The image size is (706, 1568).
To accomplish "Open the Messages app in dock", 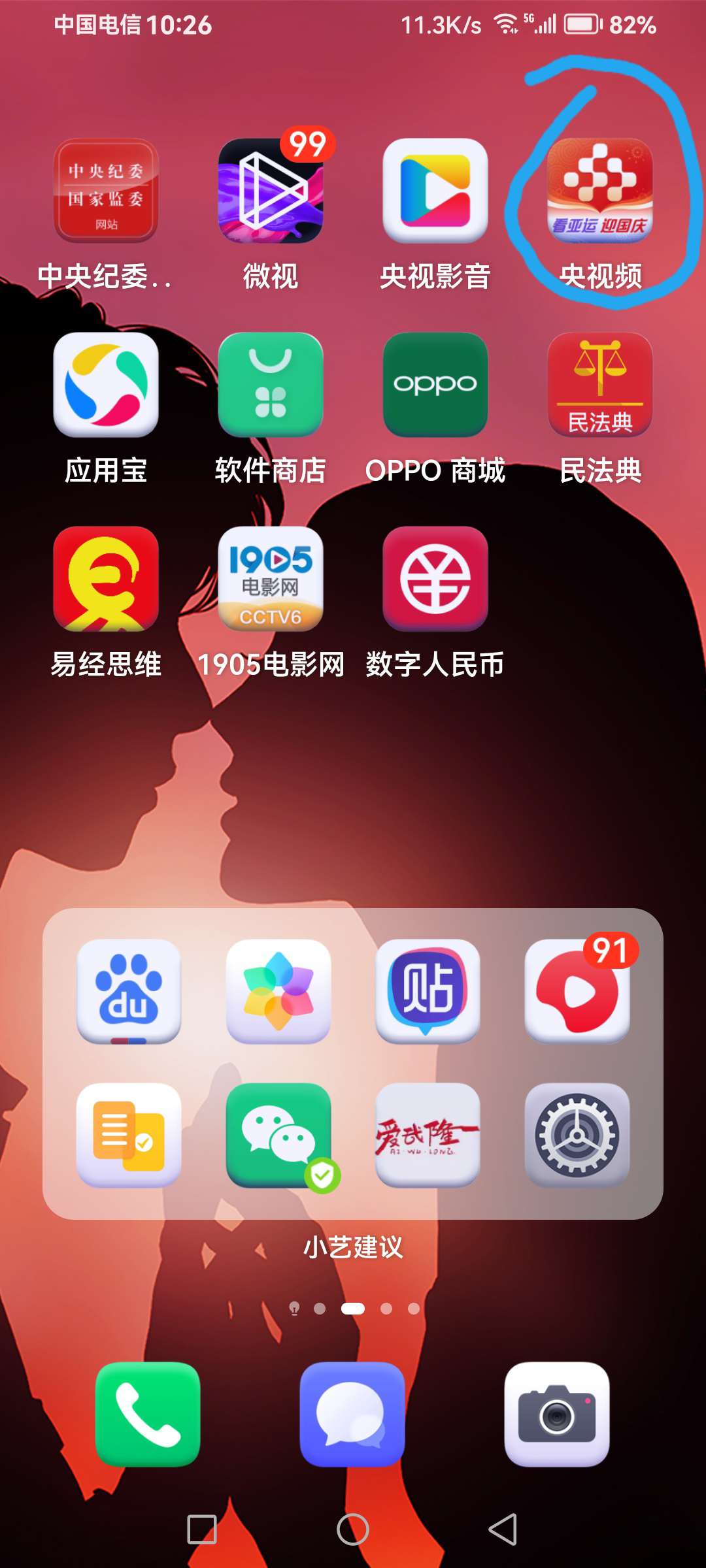I will tap(352, 1414).
